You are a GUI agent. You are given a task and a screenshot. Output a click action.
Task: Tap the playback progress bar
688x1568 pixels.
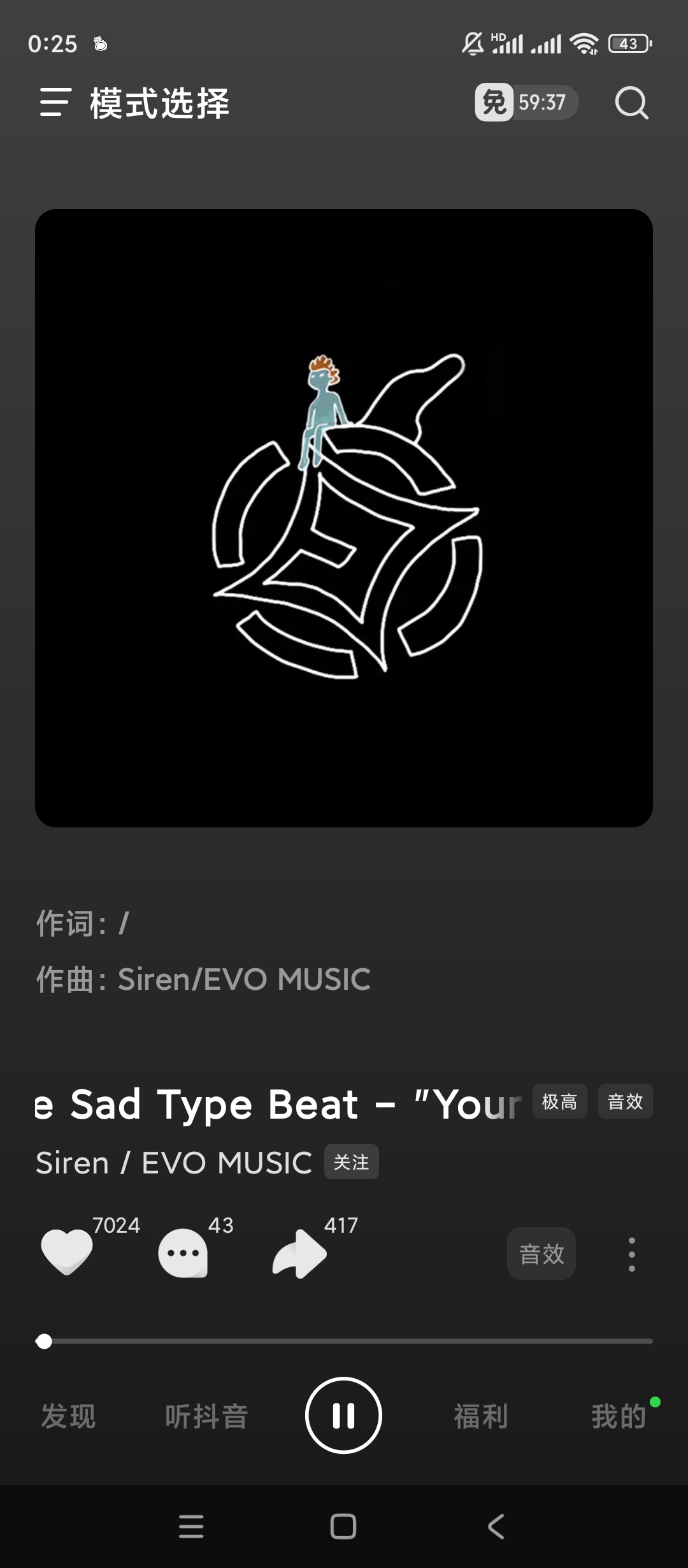tap(344, 1341)
